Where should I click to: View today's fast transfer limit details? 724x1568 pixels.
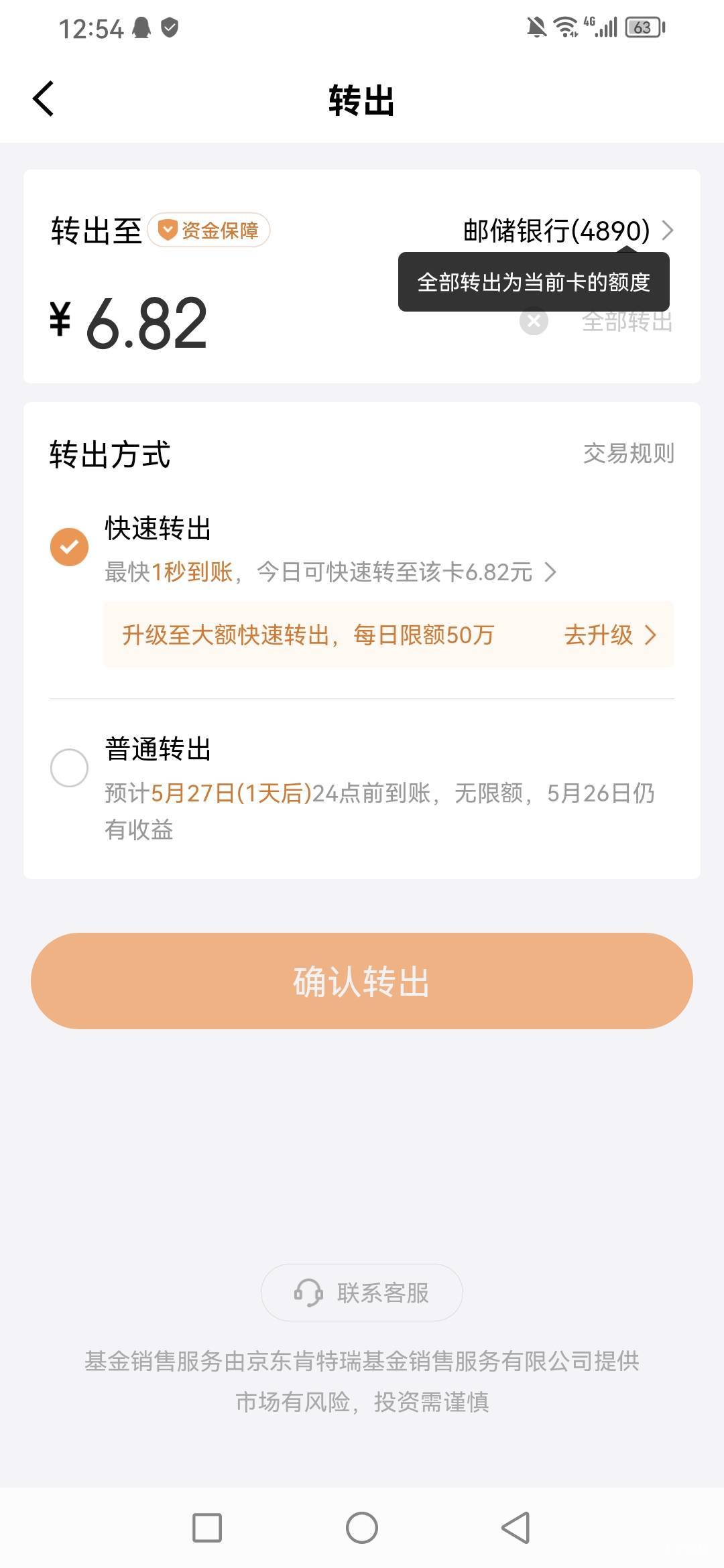tap(330, 572)
